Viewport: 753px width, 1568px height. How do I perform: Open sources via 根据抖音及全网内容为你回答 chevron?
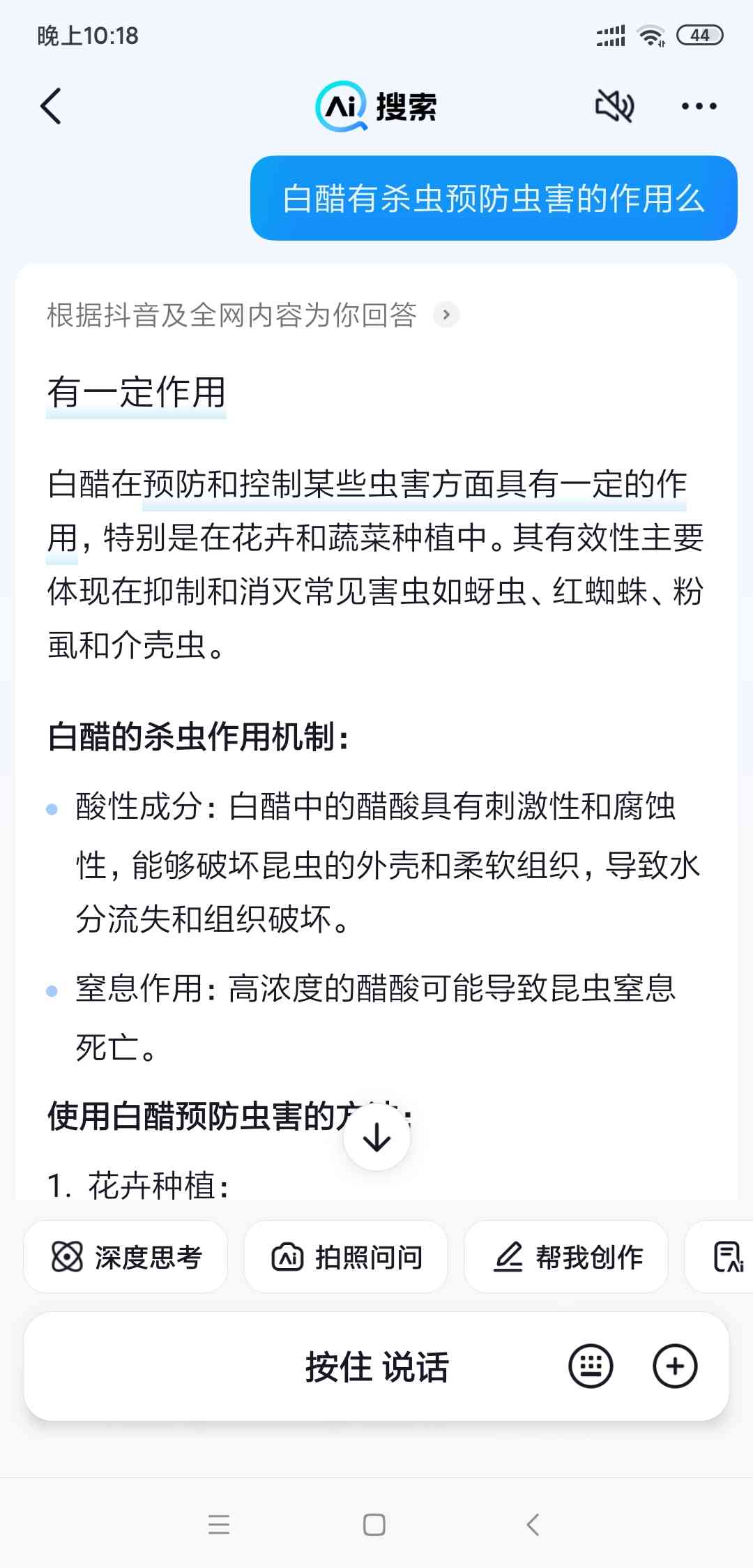(x=446, y=315)
